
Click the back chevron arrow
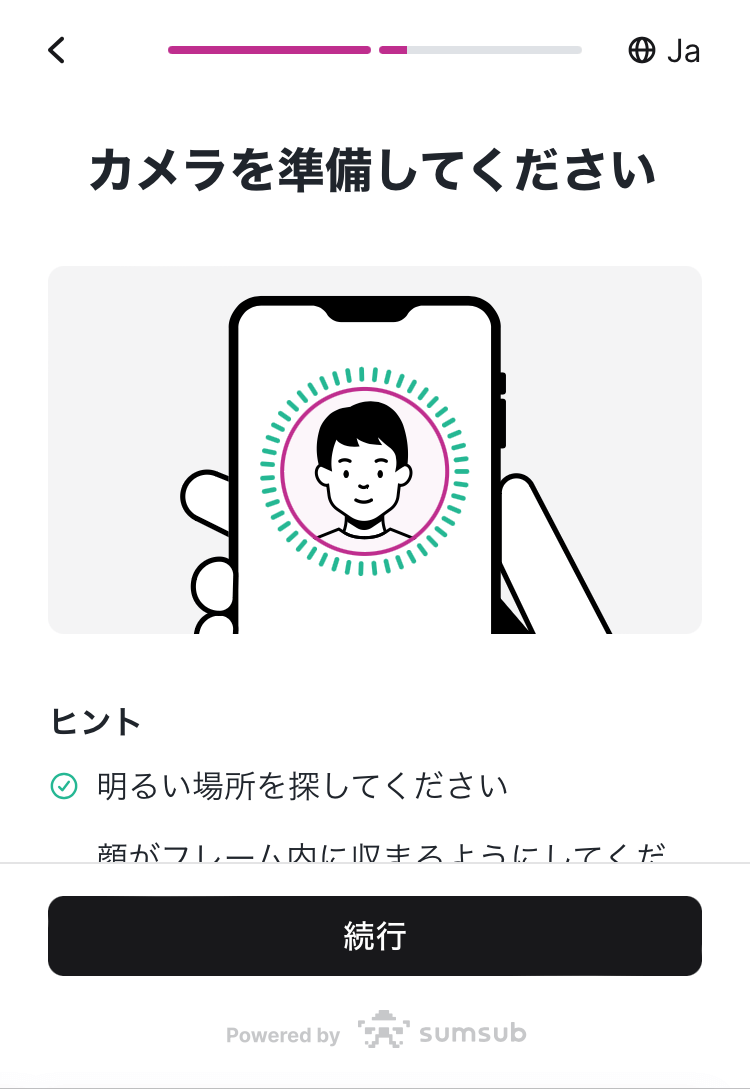point(56,50)
